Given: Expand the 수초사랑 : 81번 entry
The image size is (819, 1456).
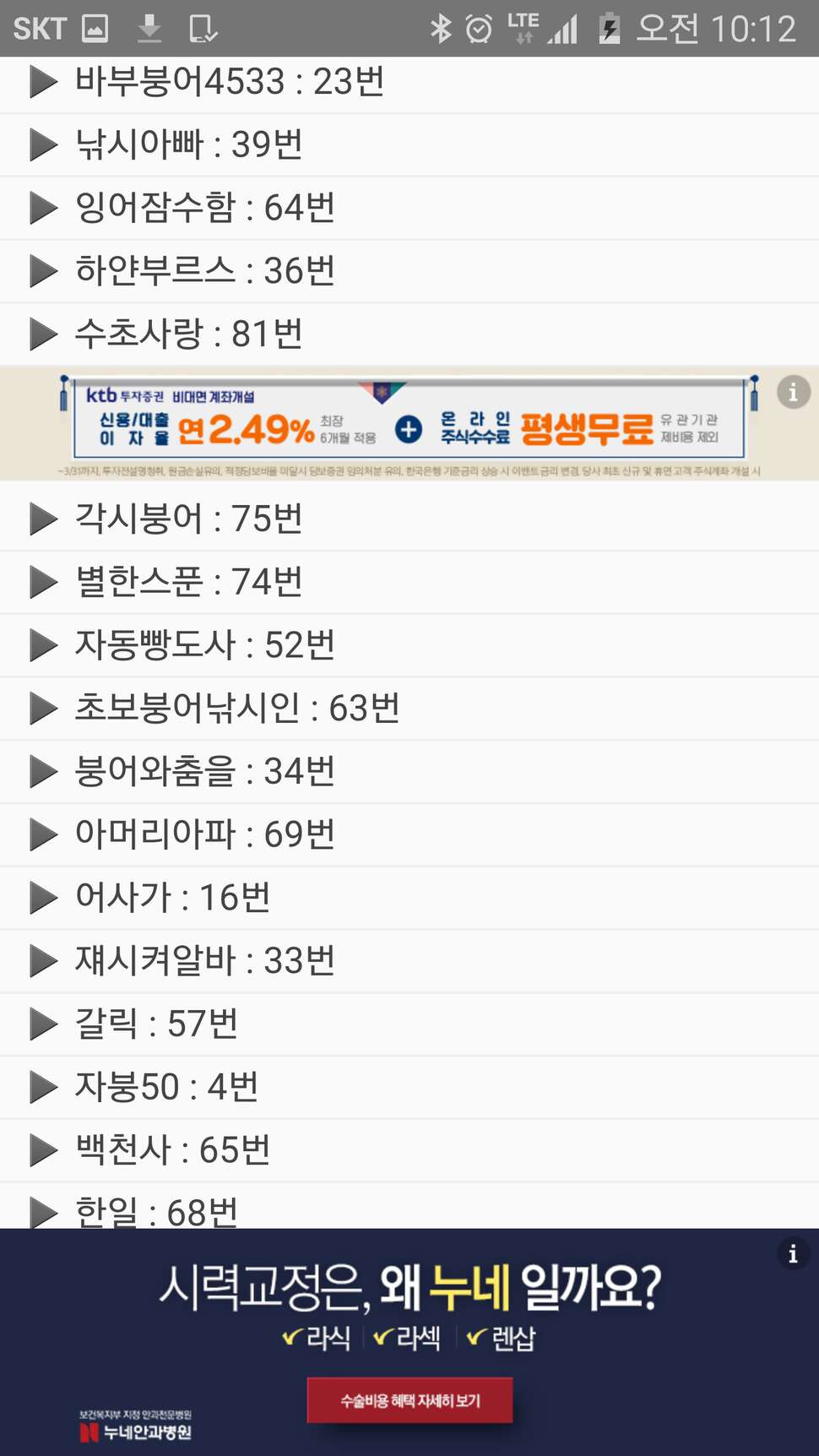Looking at the screenshot, I should (409, 334).
